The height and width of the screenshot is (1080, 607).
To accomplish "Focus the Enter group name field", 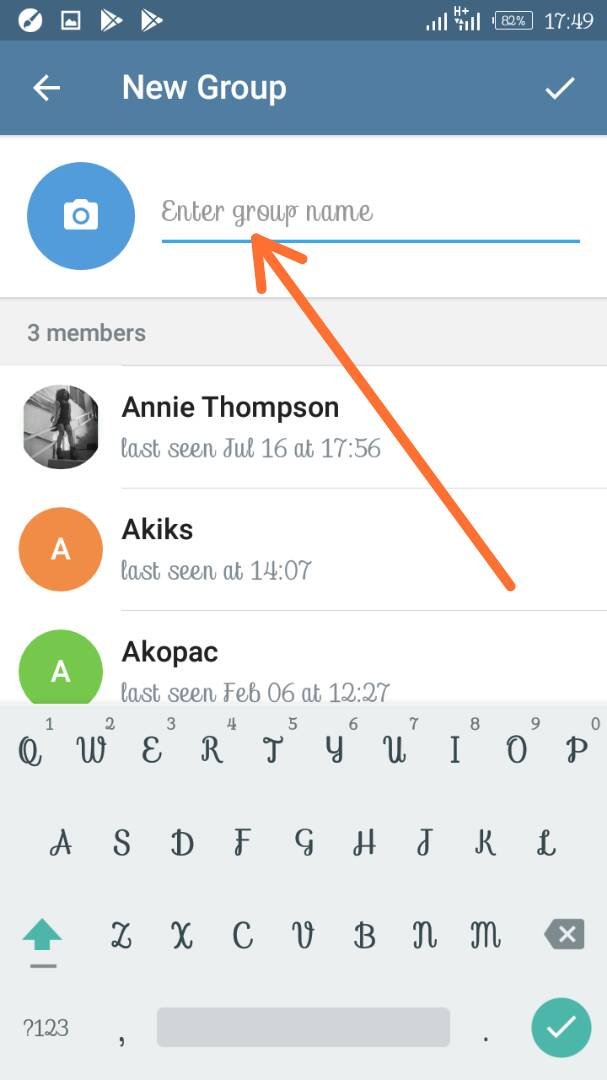I will pyautogui.click(x=371, y=214).
